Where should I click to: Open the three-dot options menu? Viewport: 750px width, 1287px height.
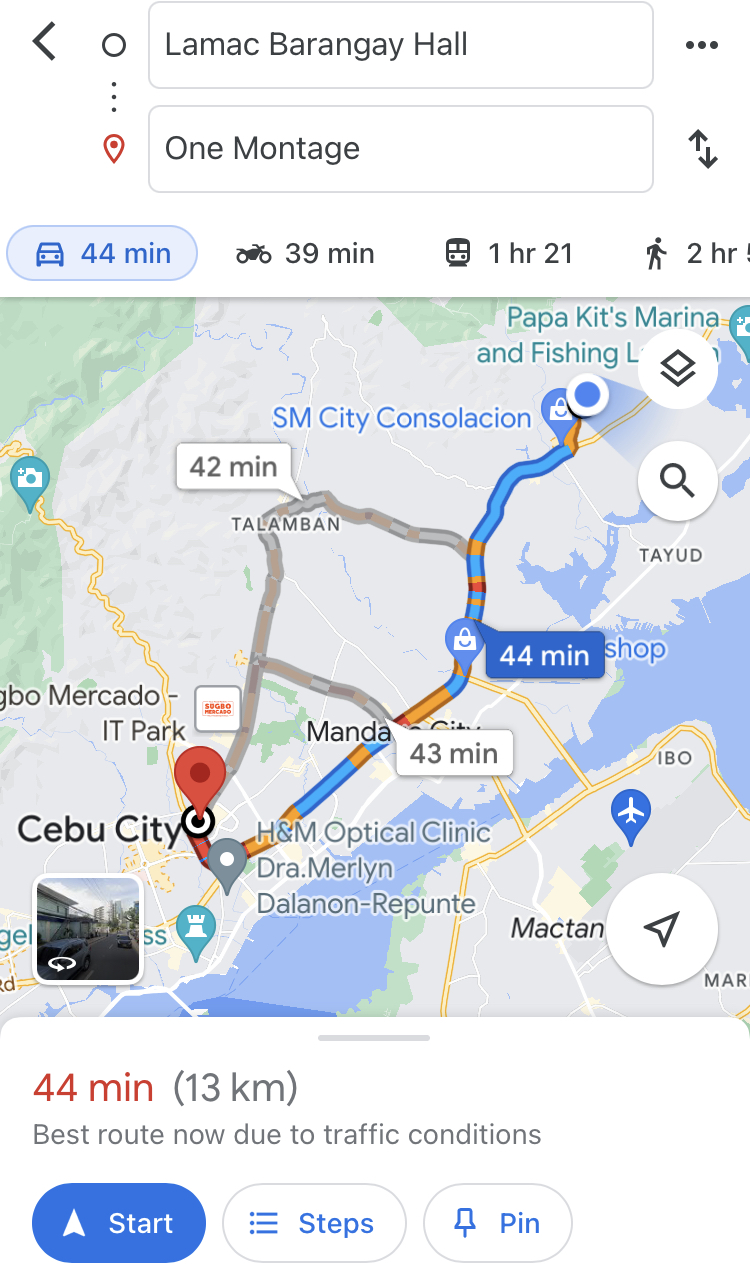pyautogui.click(x=702, y=45)
